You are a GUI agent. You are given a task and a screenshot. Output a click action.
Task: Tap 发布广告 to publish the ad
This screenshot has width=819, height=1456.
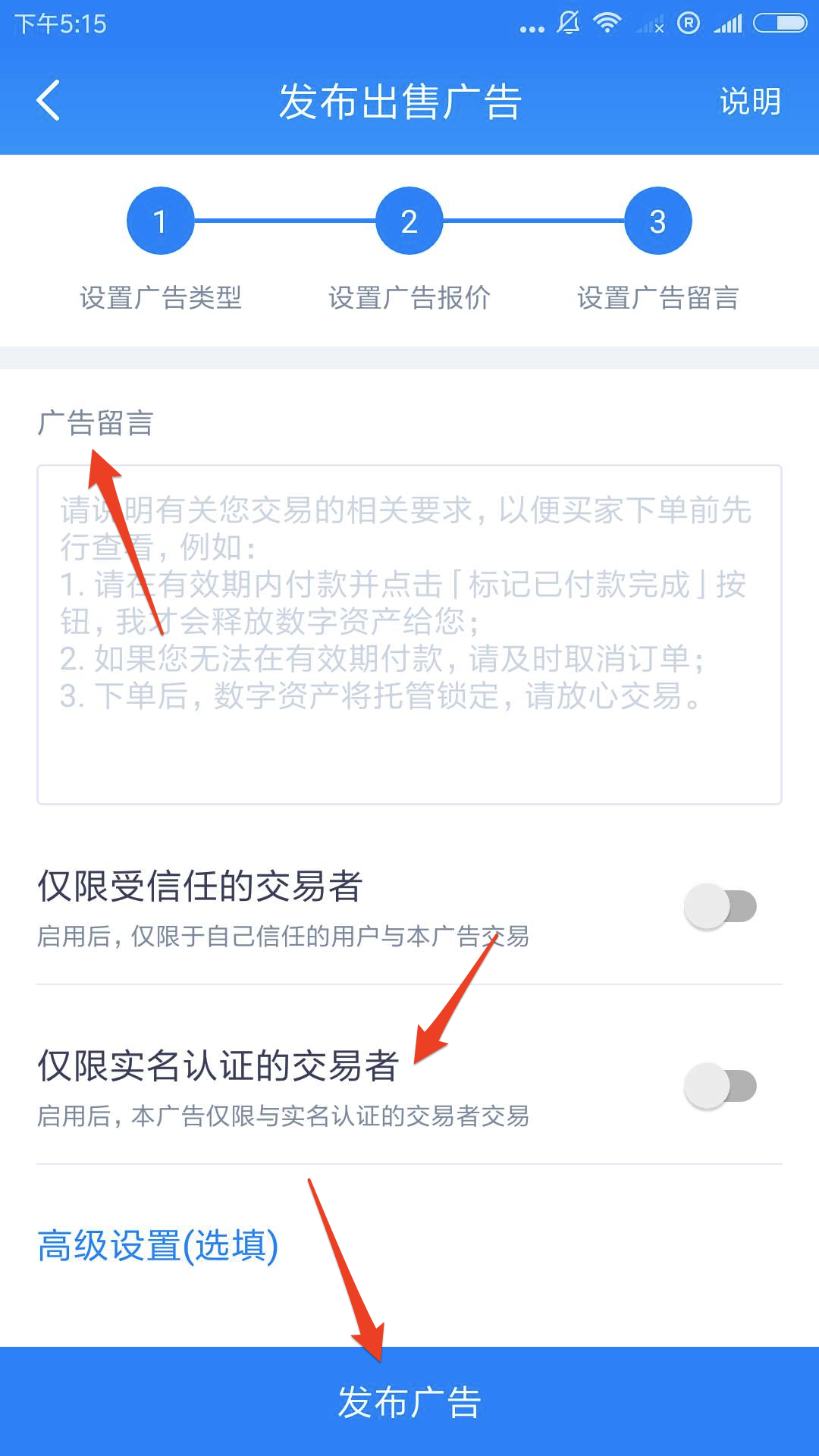pos(409,1401)
